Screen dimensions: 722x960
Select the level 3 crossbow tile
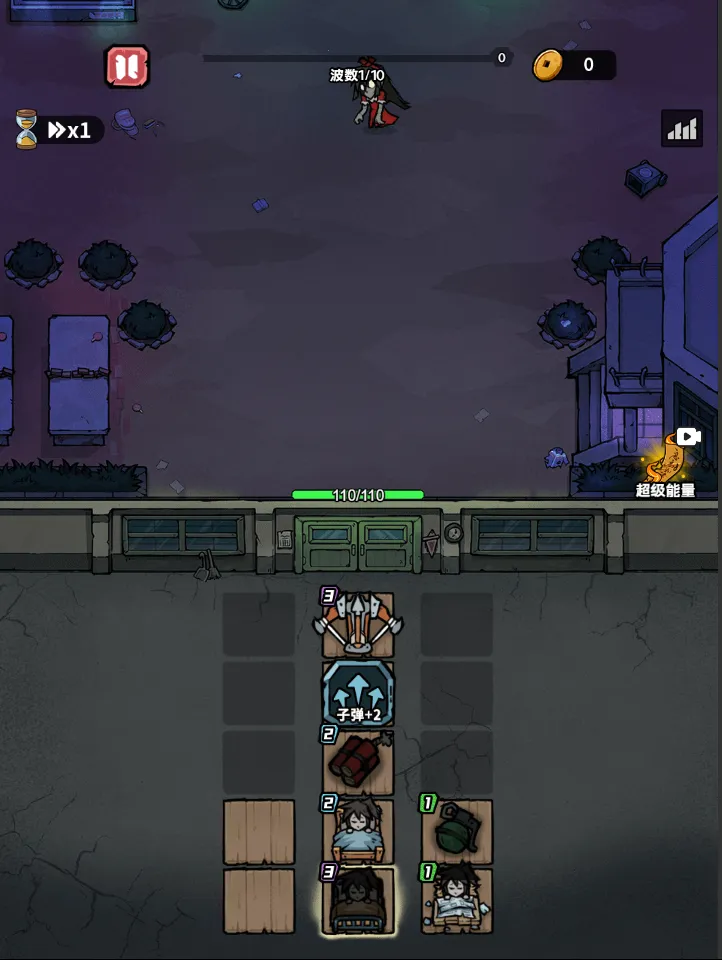click(357, 625)
